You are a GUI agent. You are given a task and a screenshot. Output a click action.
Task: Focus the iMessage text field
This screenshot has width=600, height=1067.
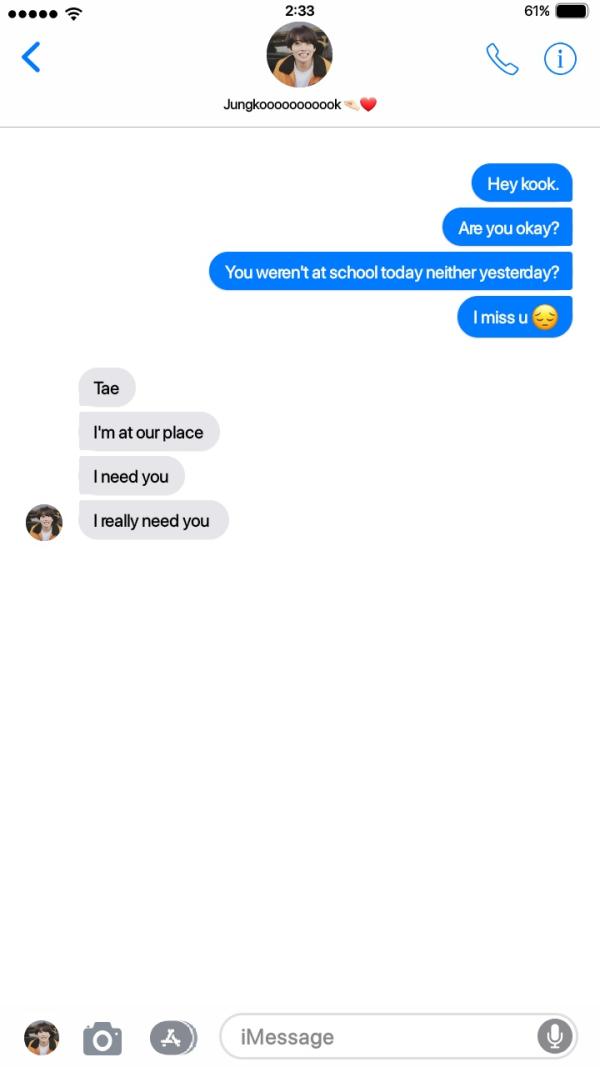pos(380,1037)
